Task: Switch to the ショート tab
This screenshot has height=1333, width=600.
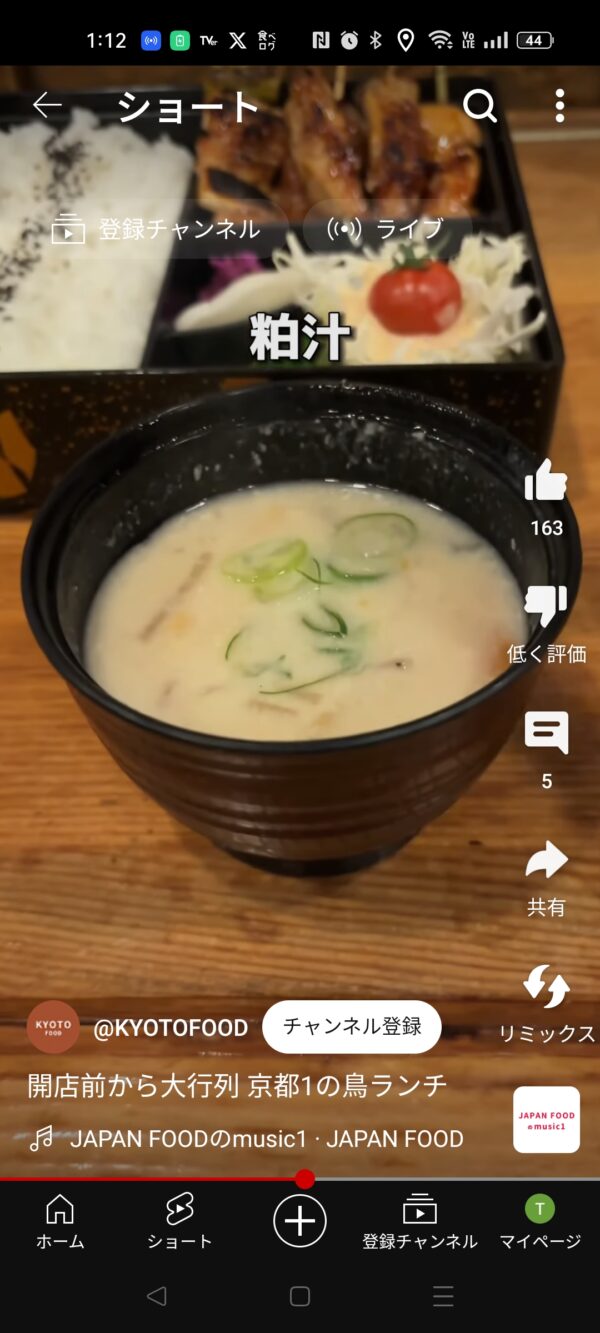Action: click(180, 1221)
